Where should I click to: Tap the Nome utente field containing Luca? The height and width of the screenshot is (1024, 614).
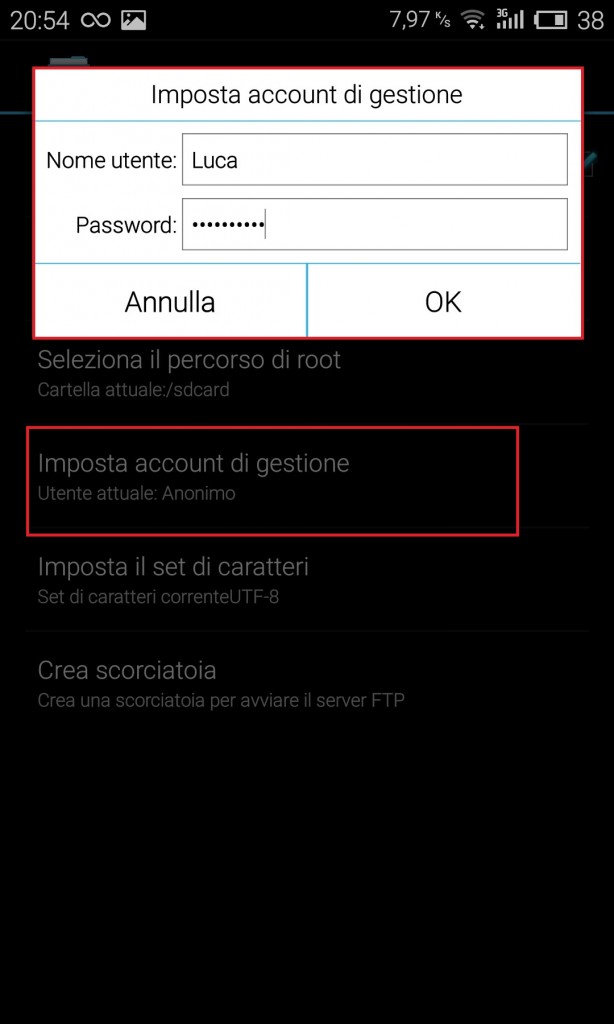click(x=374, y=160)
